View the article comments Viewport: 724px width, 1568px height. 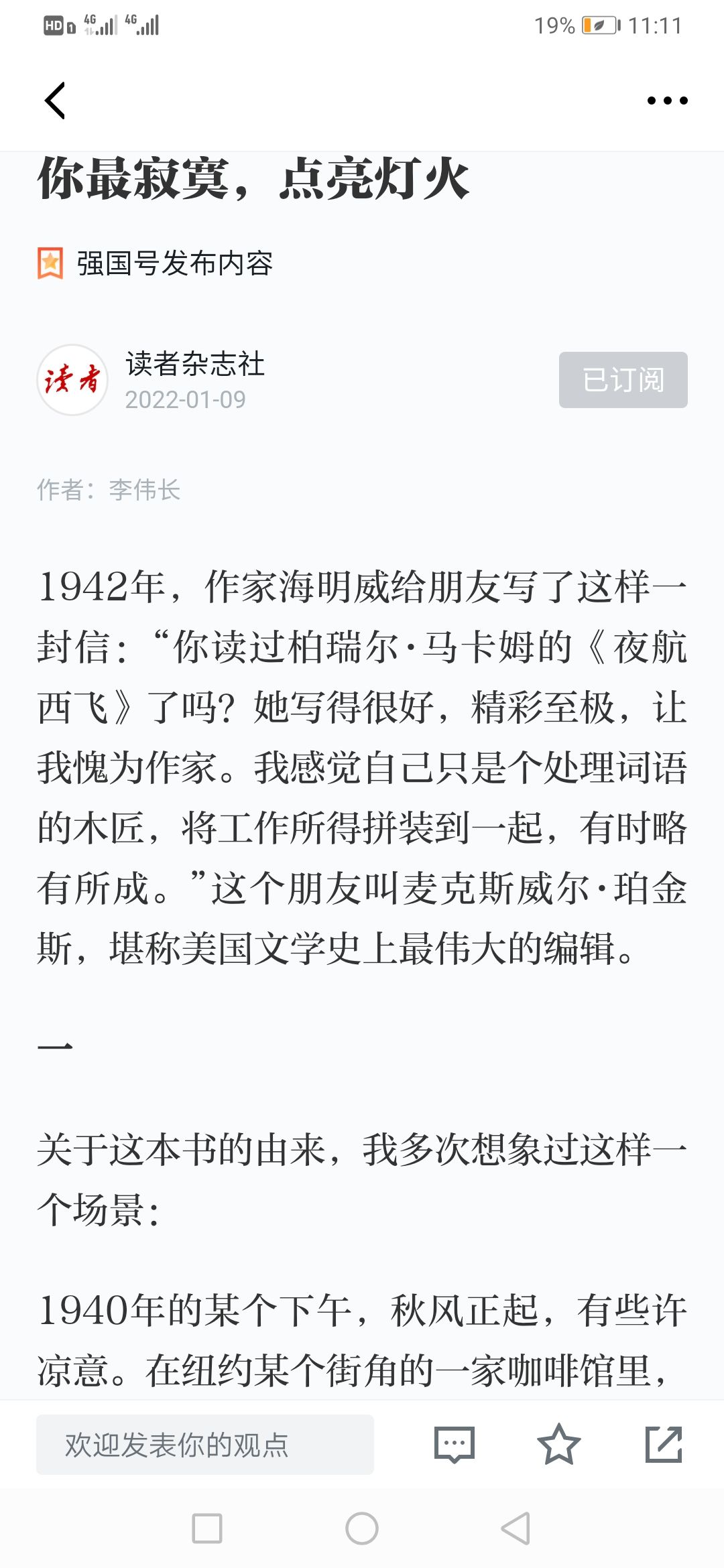point(455,1445)
